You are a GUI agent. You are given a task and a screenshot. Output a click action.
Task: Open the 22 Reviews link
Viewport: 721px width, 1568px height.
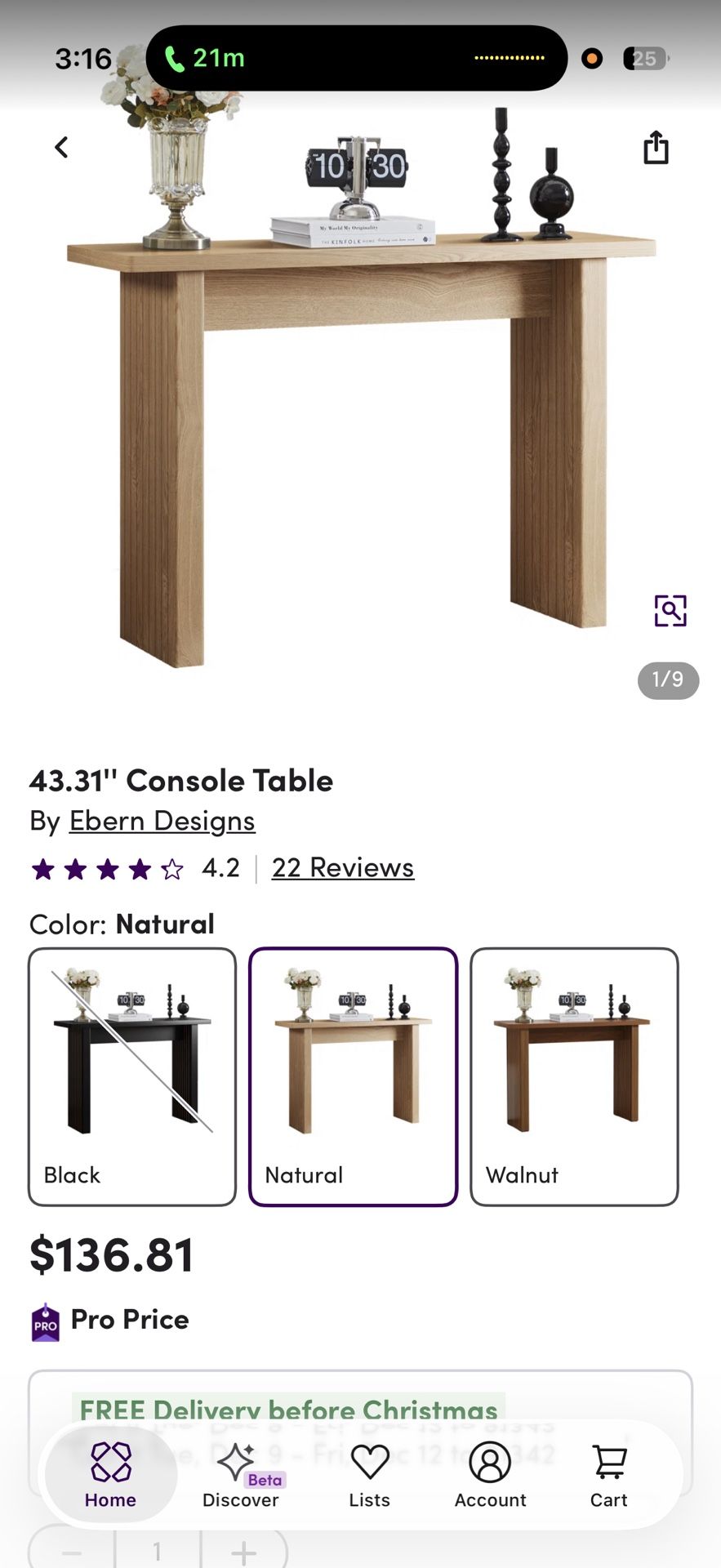click(342, 867)
